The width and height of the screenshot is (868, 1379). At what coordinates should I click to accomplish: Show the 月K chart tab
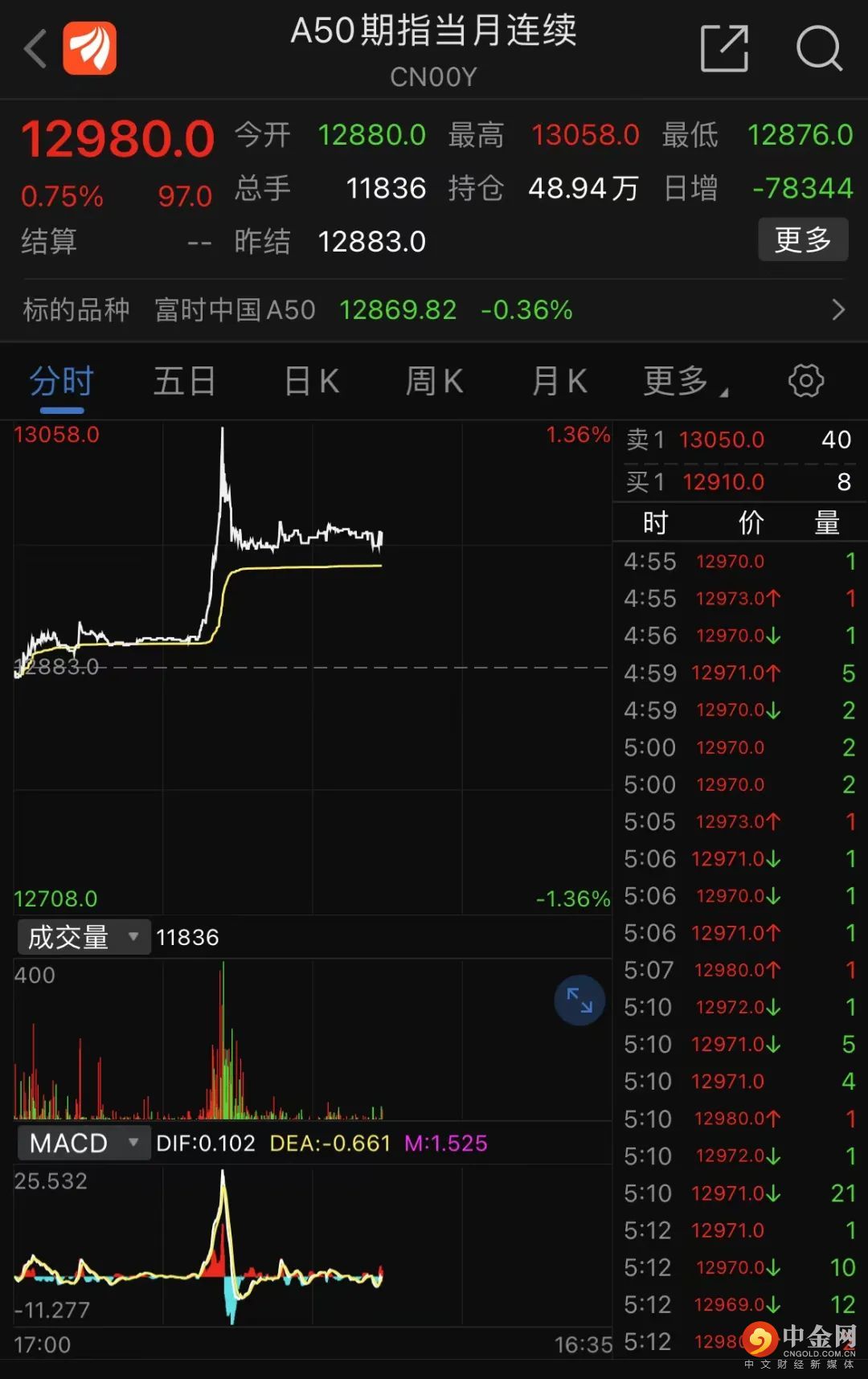point(559,381)
